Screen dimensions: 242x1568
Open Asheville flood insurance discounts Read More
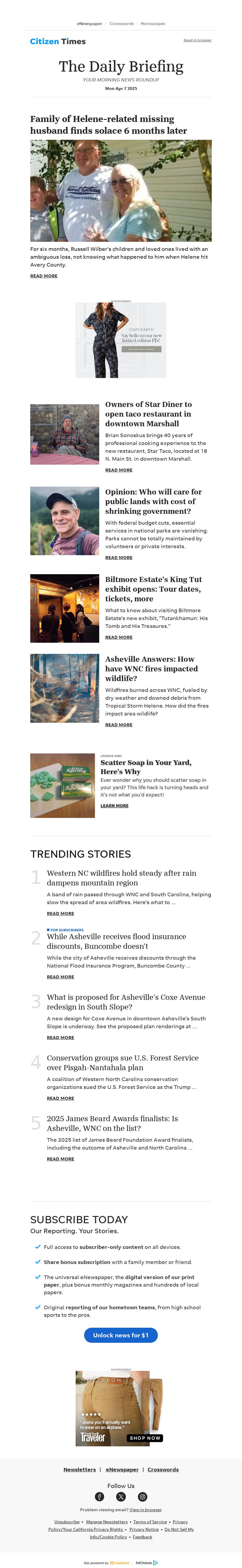tap(60, 976)
